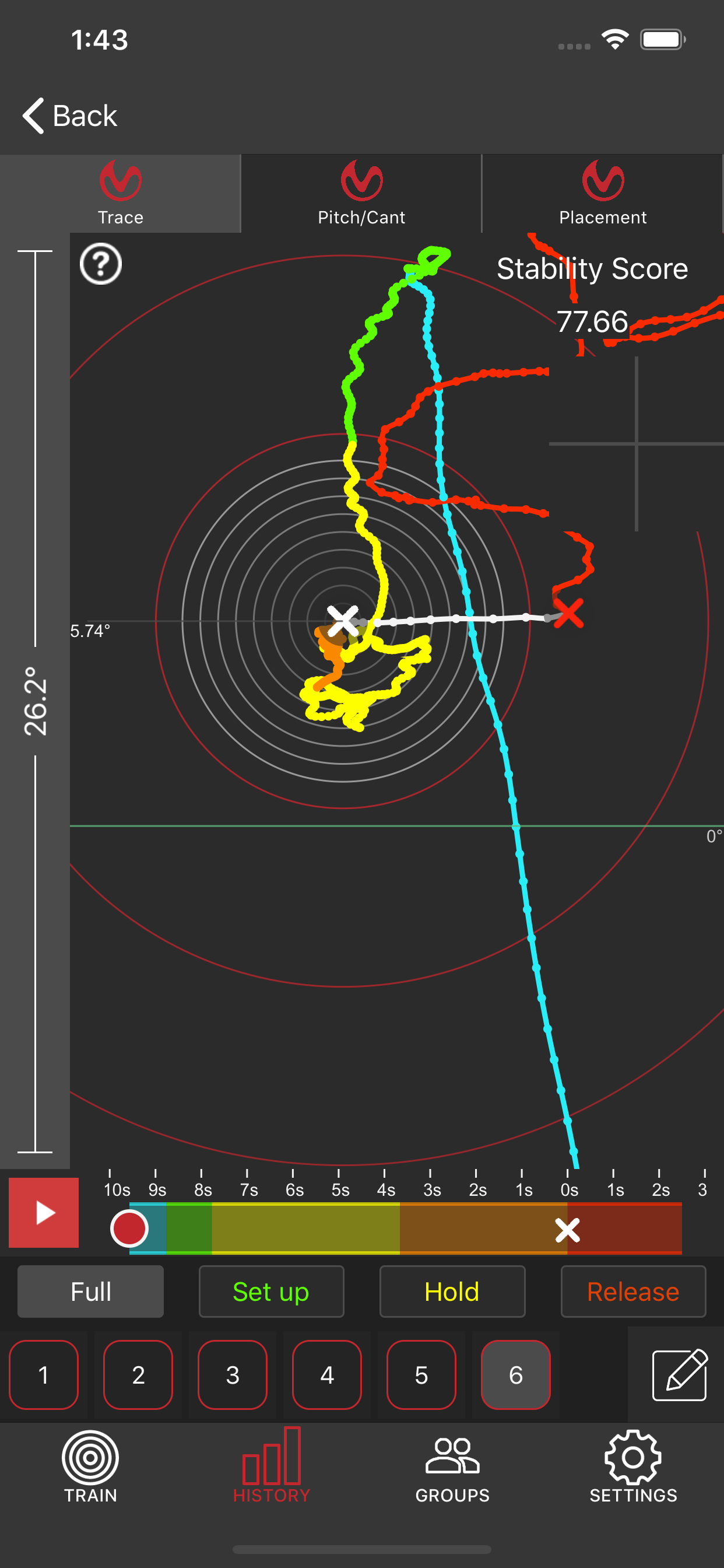Go back to the previous screen

point(69,116)
